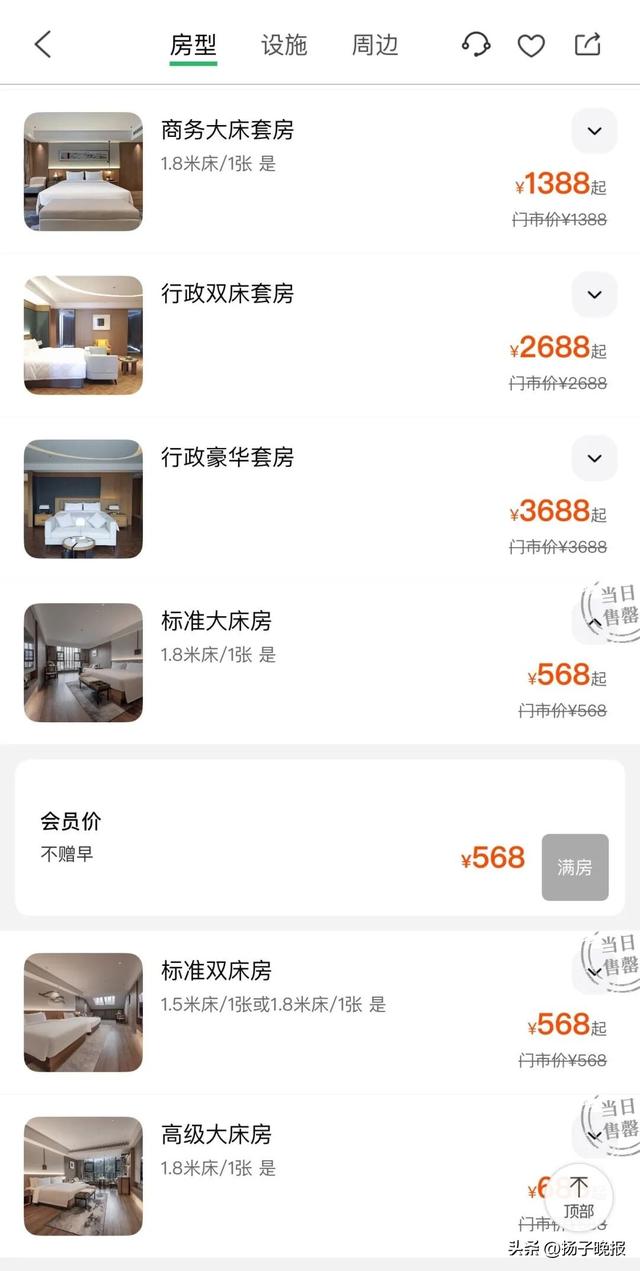The height and width of the screenshot is (1271, 640).
Task: Collapse the 标准大床房 room options
Action: pos(594,622)
